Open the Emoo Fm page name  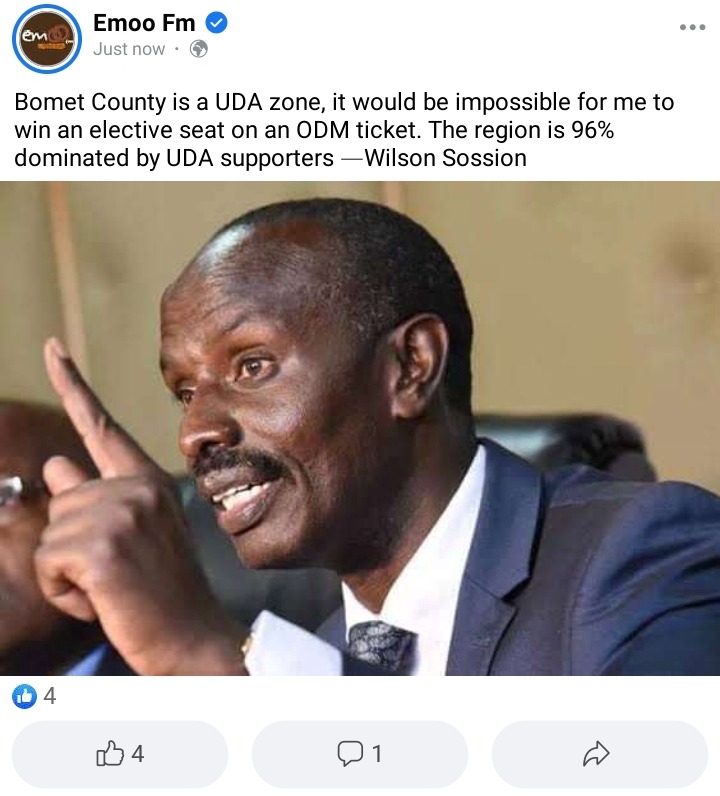144,23
